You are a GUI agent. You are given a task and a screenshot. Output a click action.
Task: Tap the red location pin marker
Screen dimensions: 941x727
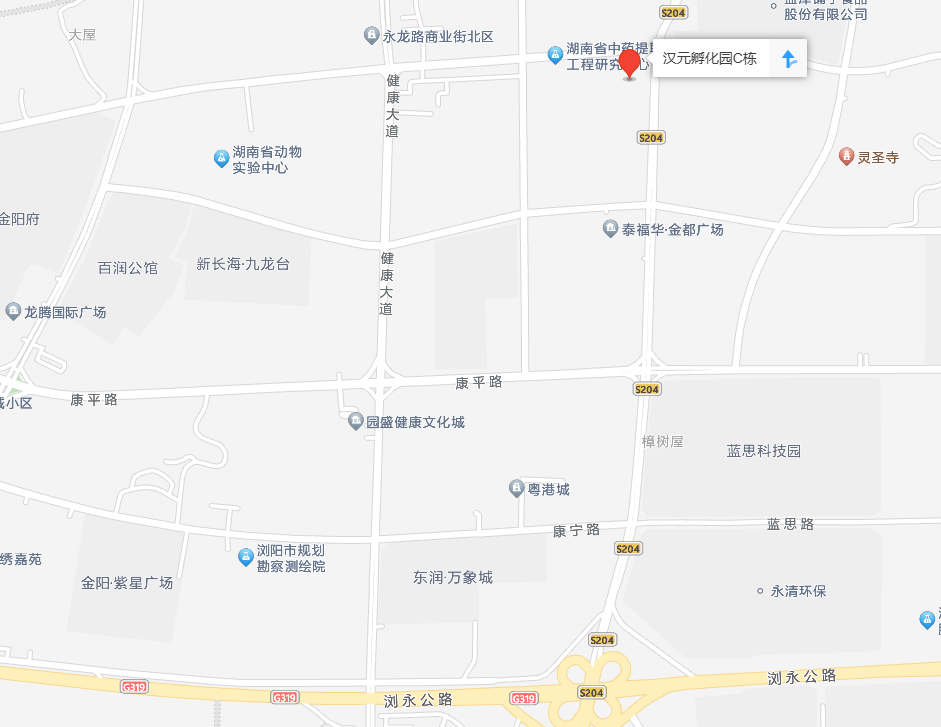629,63
